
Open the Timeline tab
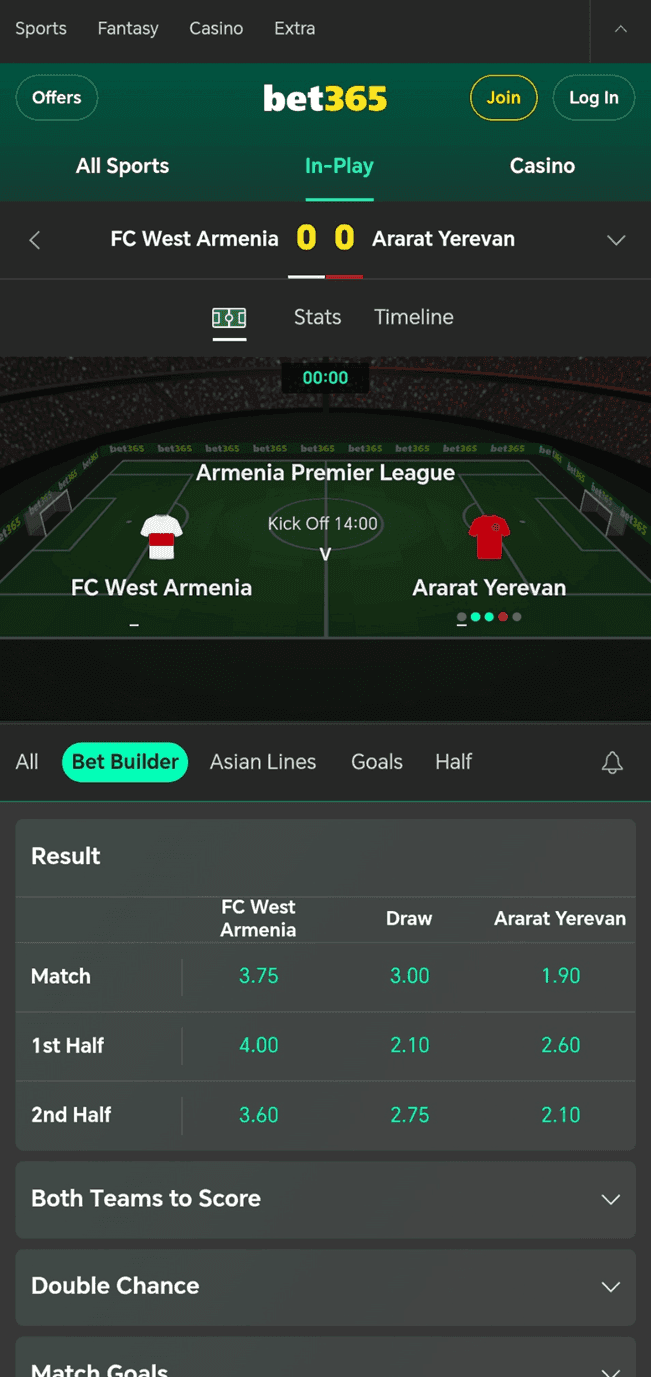pos(414,317)
